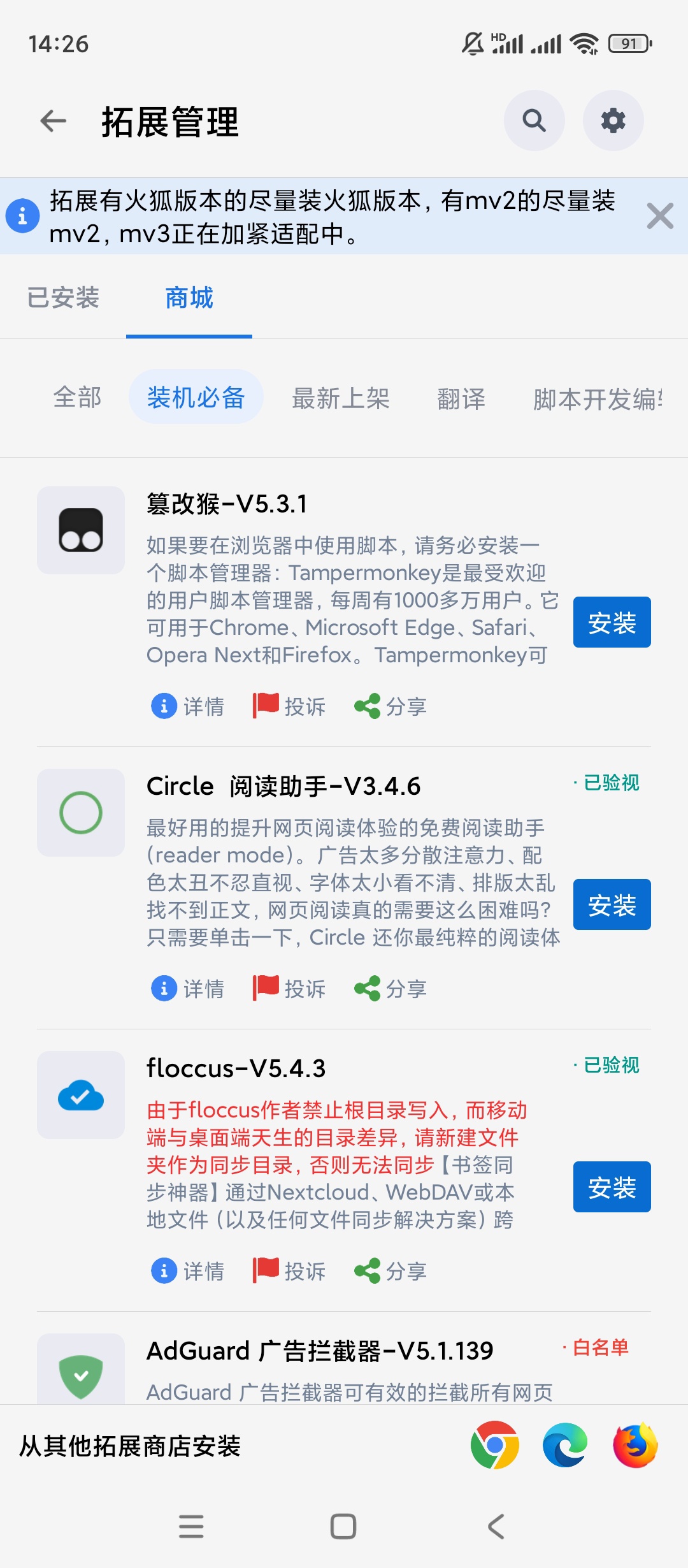Select the 最新上架 category chip
The image size is (688, 1568).
(x=341, y=398)
